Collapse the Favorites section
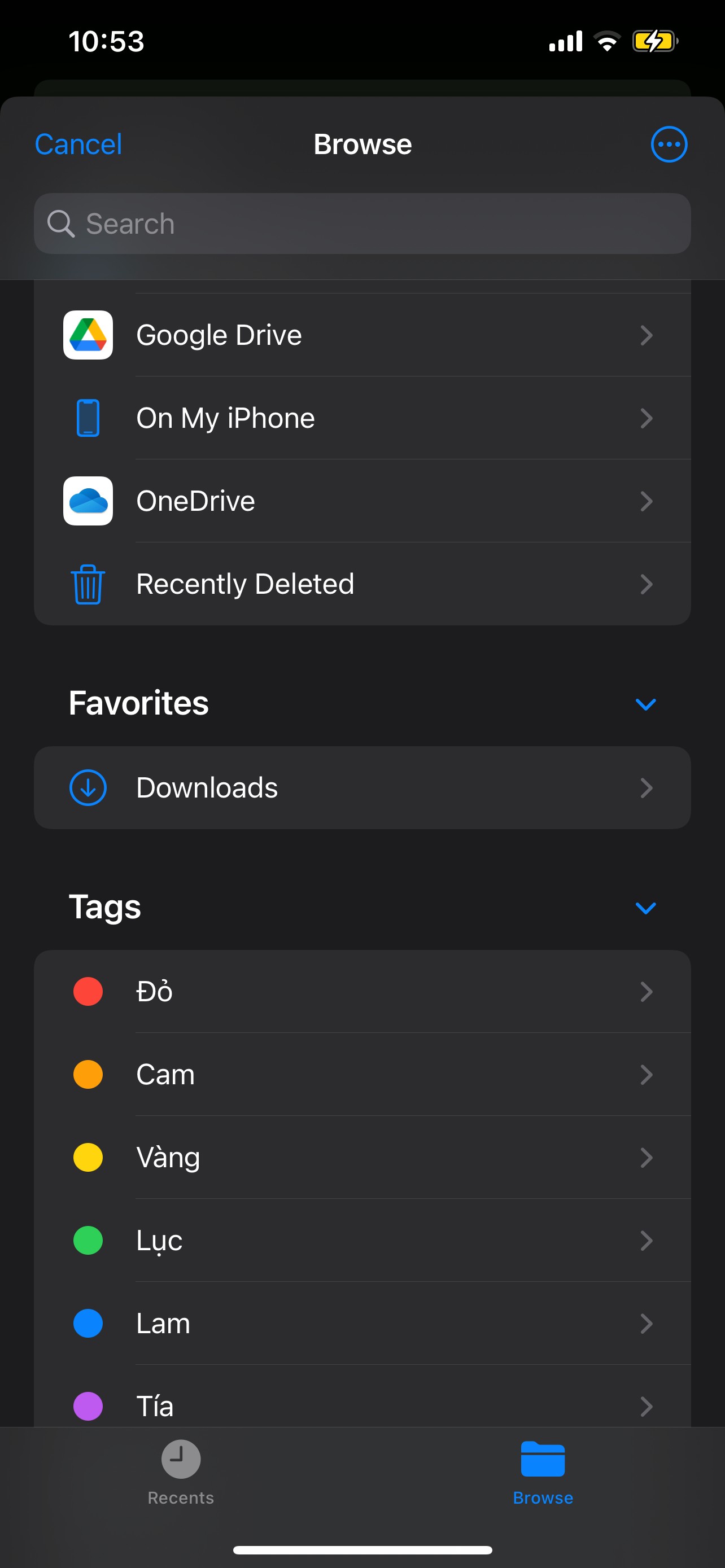The height and width of the screenshot is (1568, 725). 645,704
